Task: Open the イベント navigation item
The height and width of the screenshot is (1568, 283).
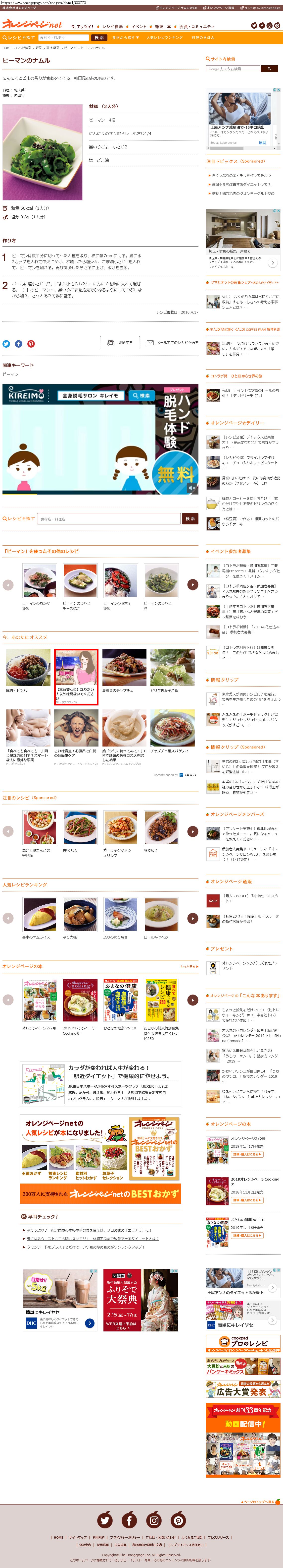Action: point(139,27)
